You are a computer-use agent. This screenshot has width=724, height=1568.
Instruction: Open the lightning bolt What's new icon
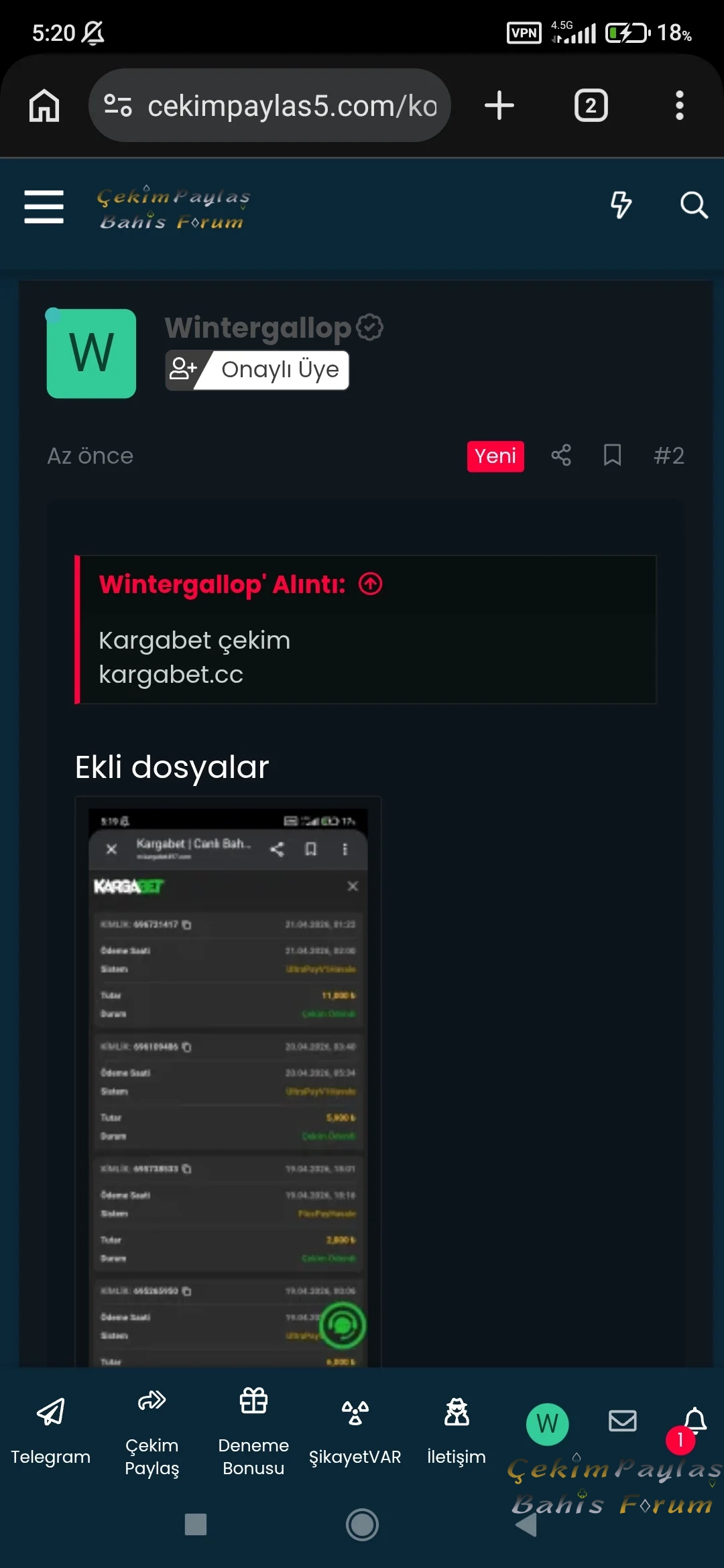tap(621, 205)
